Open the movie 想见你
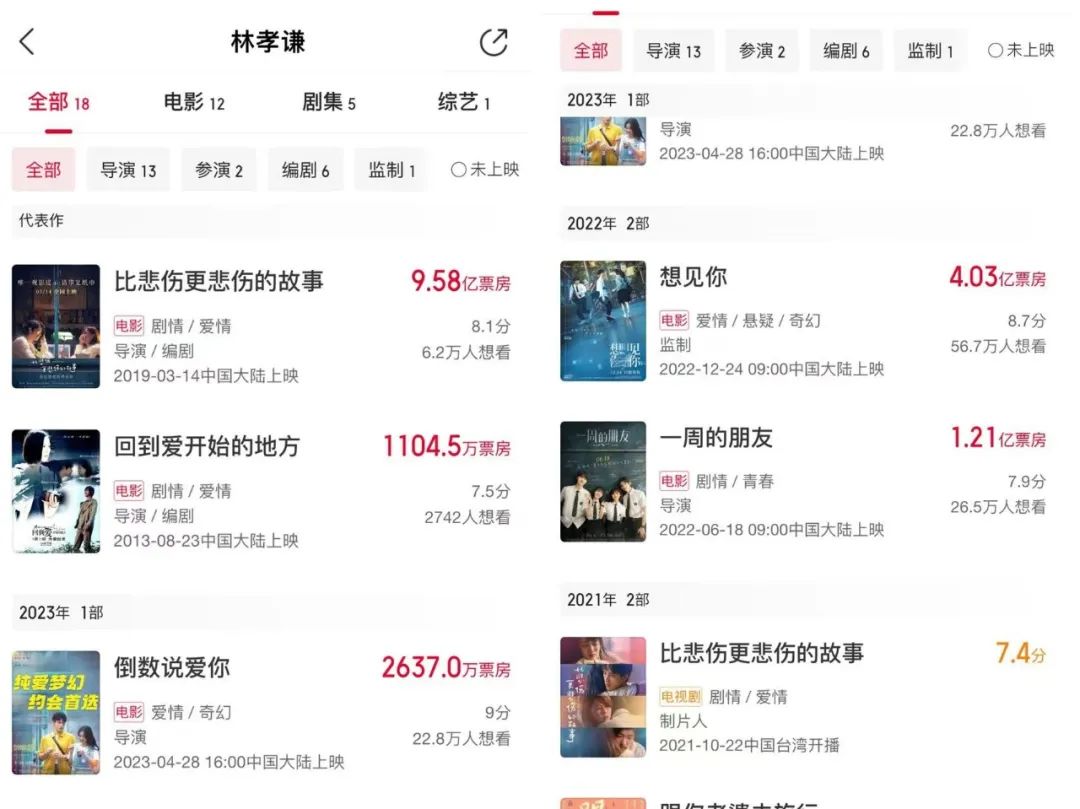This screenshot has width=1080, height=809. point(803,321)
